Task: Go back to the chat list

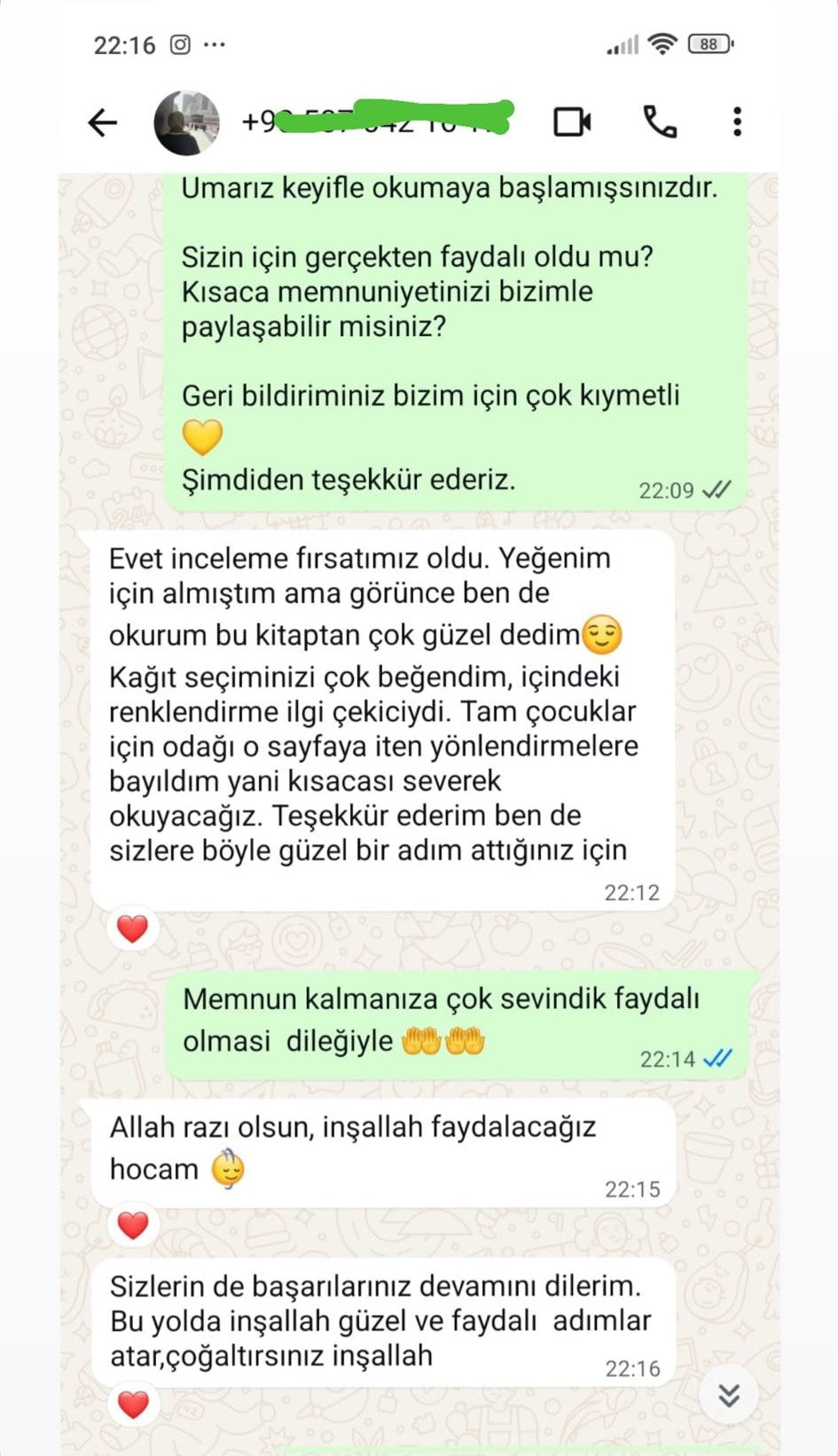Action: point(103,122)
